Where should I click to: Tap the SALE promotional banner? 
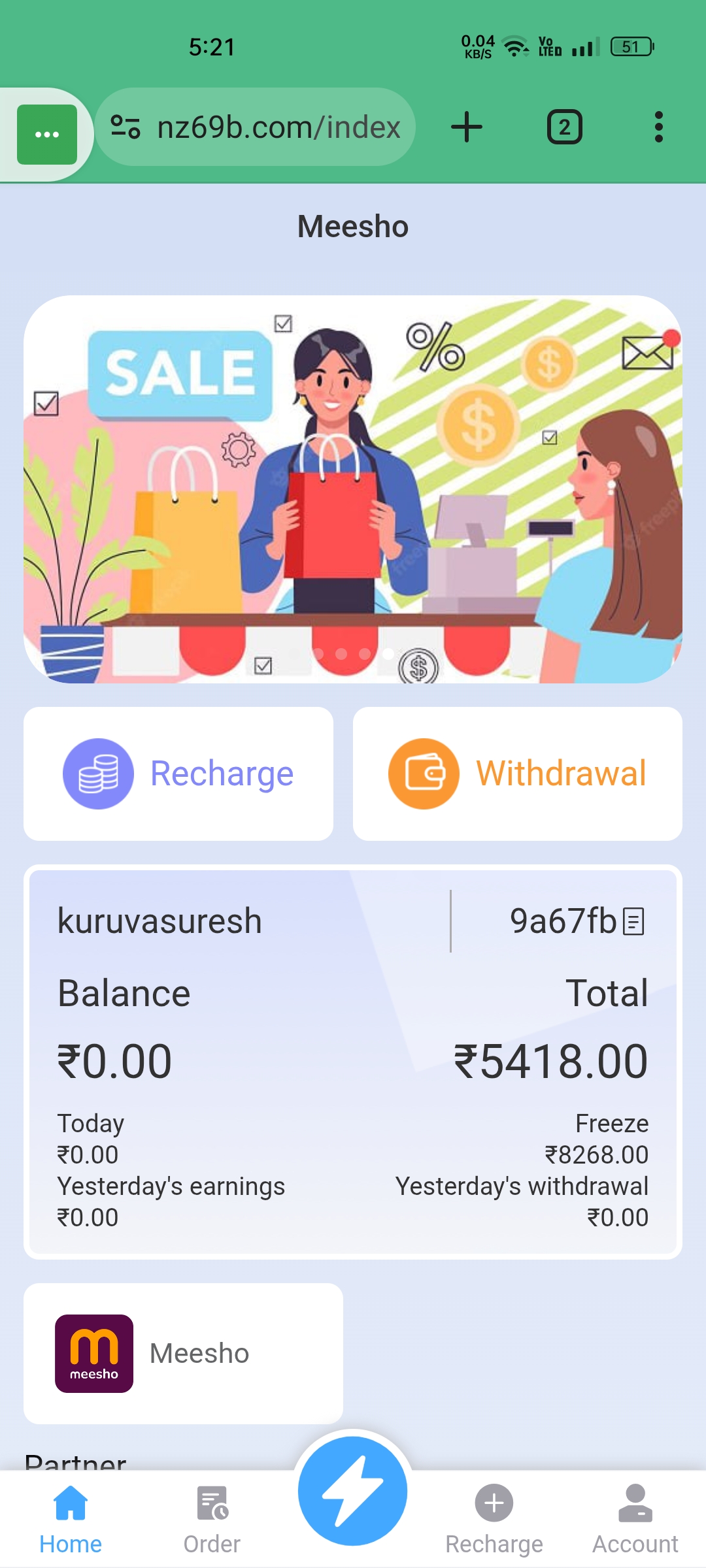click(x=353, y=489)
